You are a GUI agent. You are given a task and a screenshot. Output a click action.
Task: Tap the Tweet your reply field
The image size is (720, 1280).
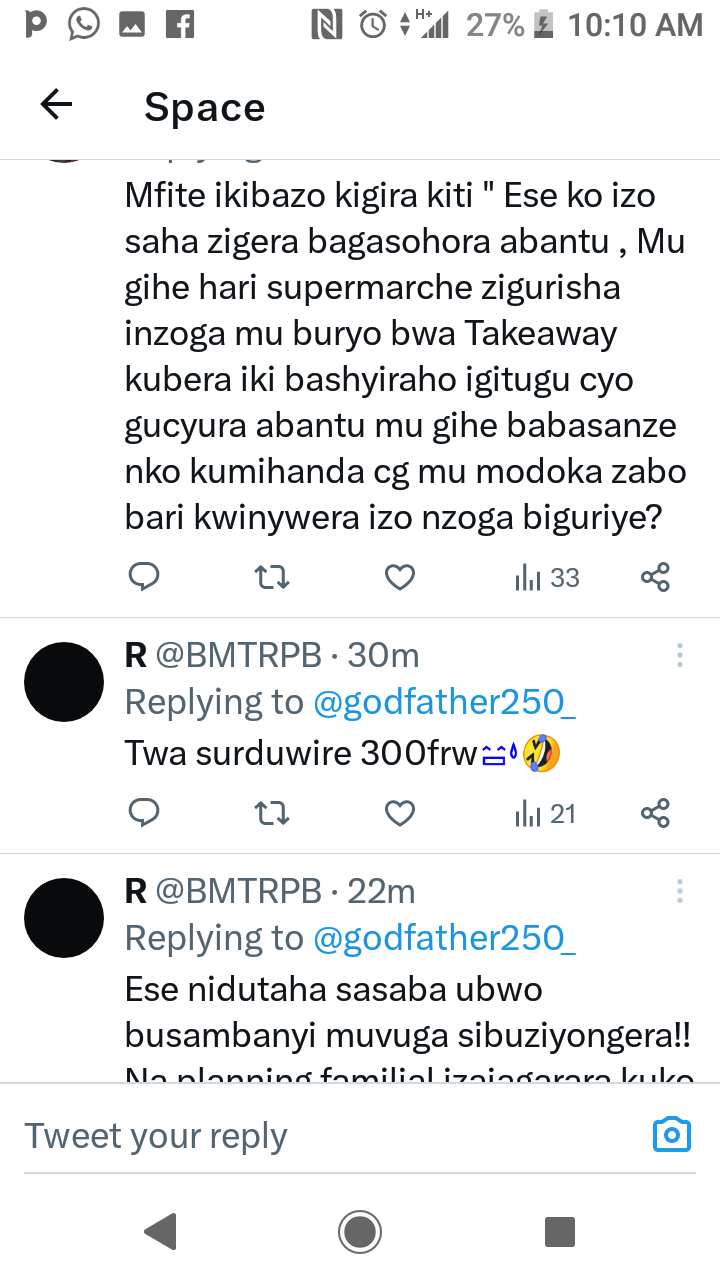[x=330, y=1135]
